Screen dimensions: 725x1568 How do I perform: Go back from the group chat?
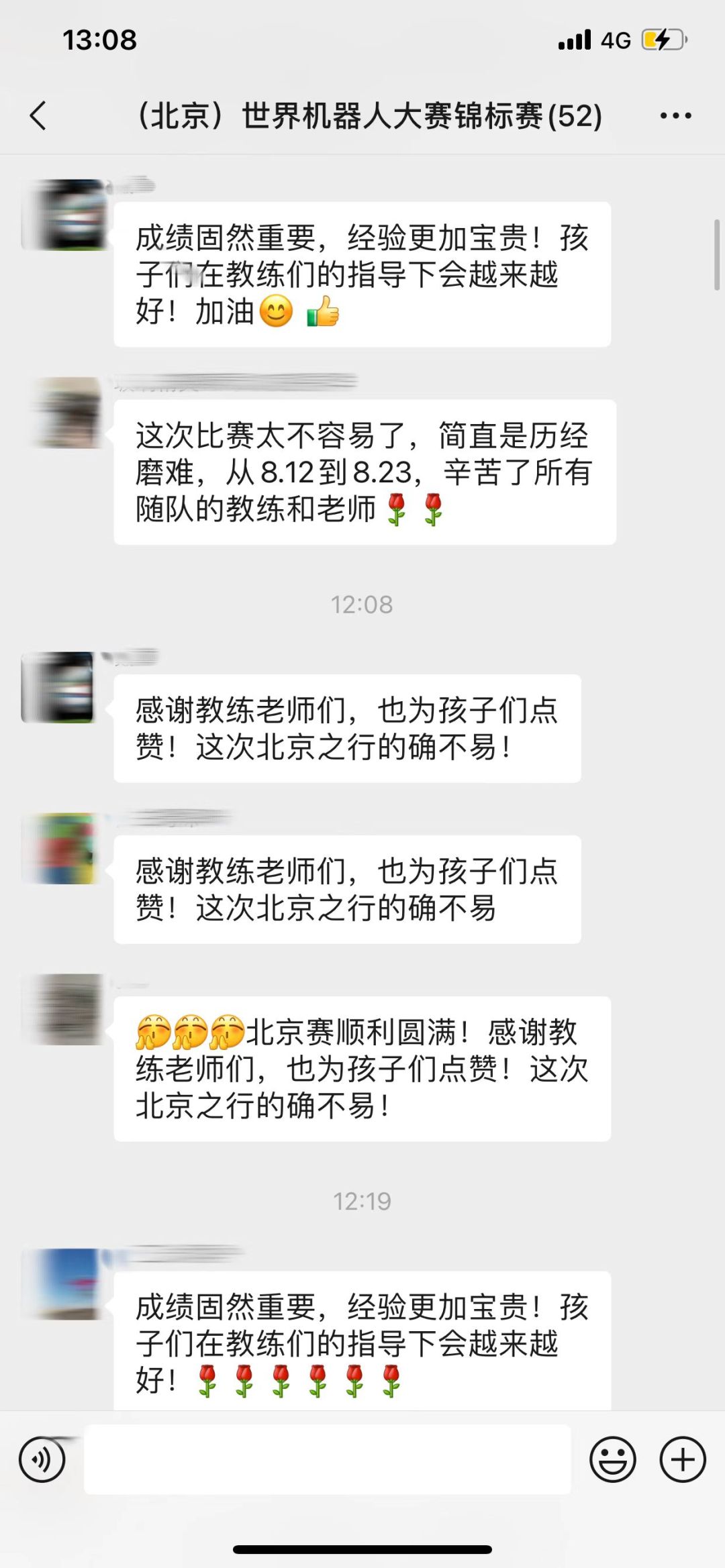tap(39, 115)
